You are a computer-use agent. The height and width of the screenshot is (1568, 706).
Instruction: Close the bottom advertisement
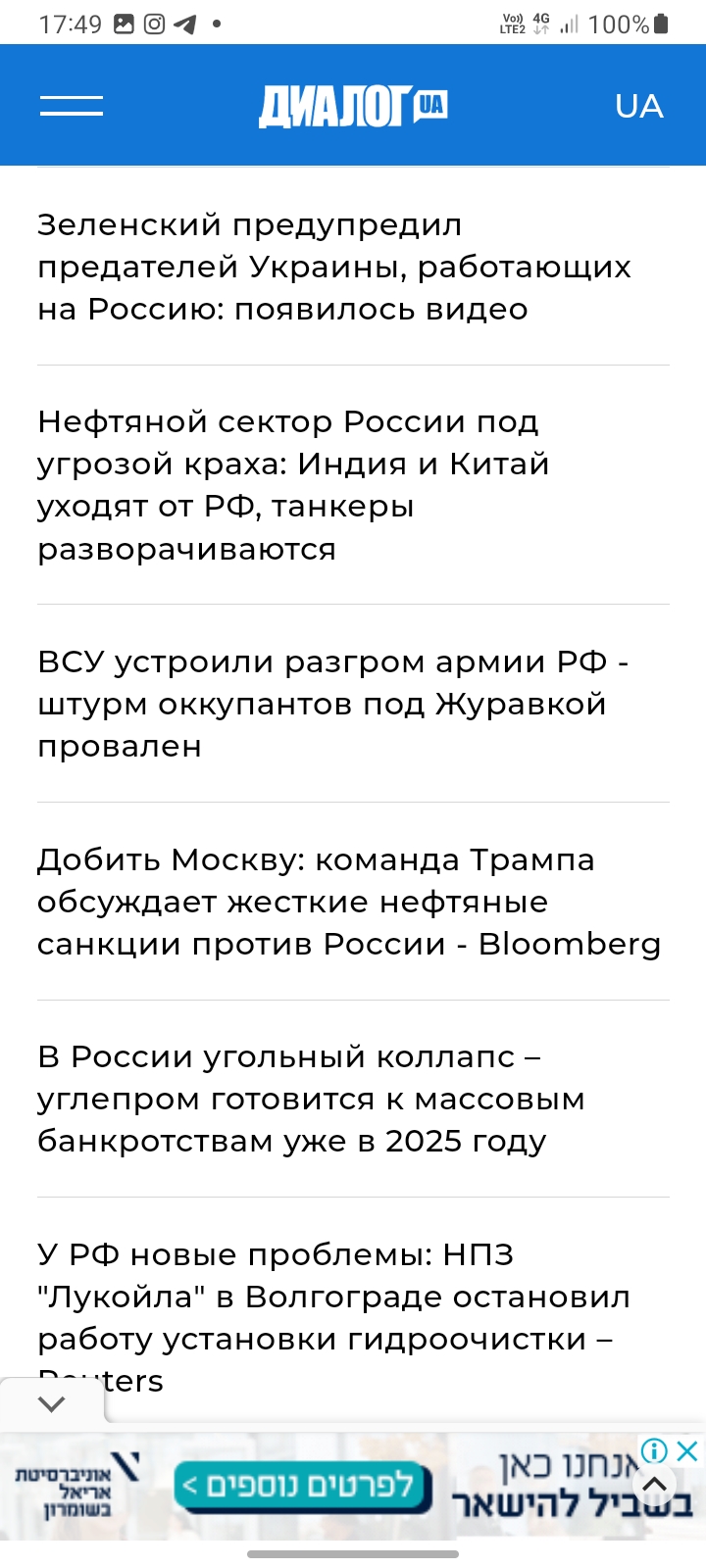tap(688, 1450)
